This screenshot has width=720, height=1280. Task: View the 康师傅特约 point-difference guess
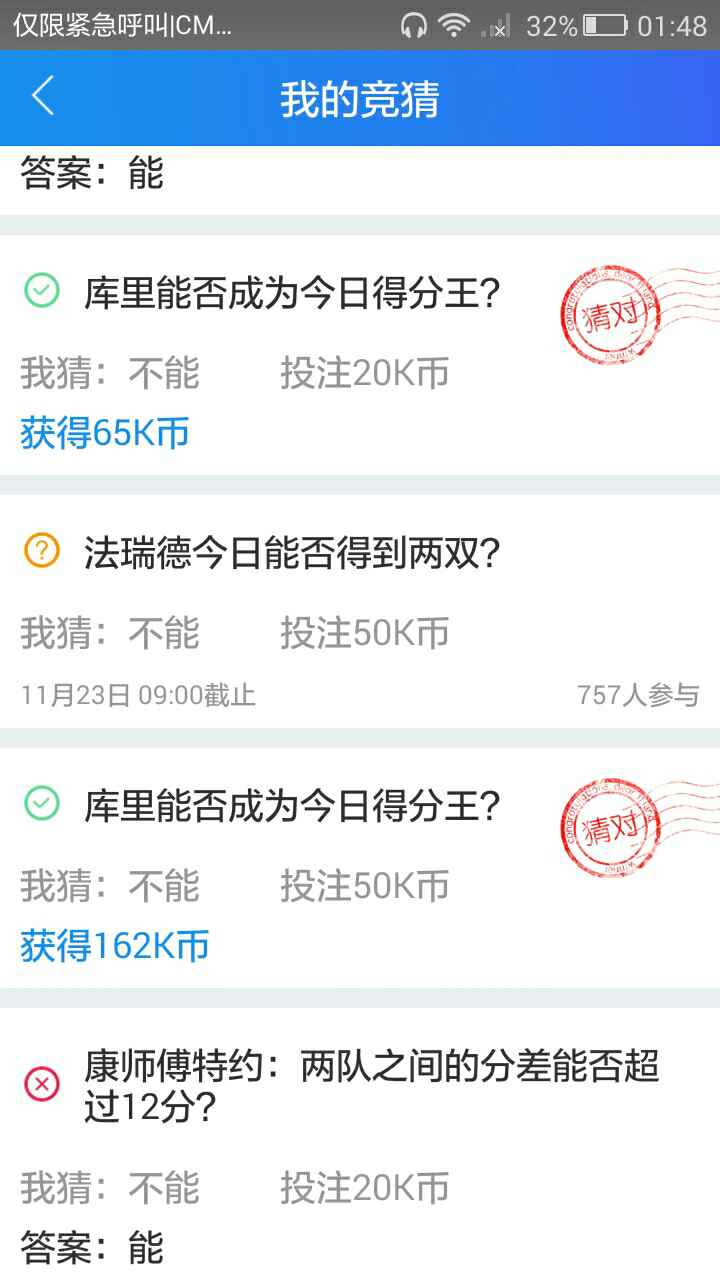click(x=370, y=1086)
